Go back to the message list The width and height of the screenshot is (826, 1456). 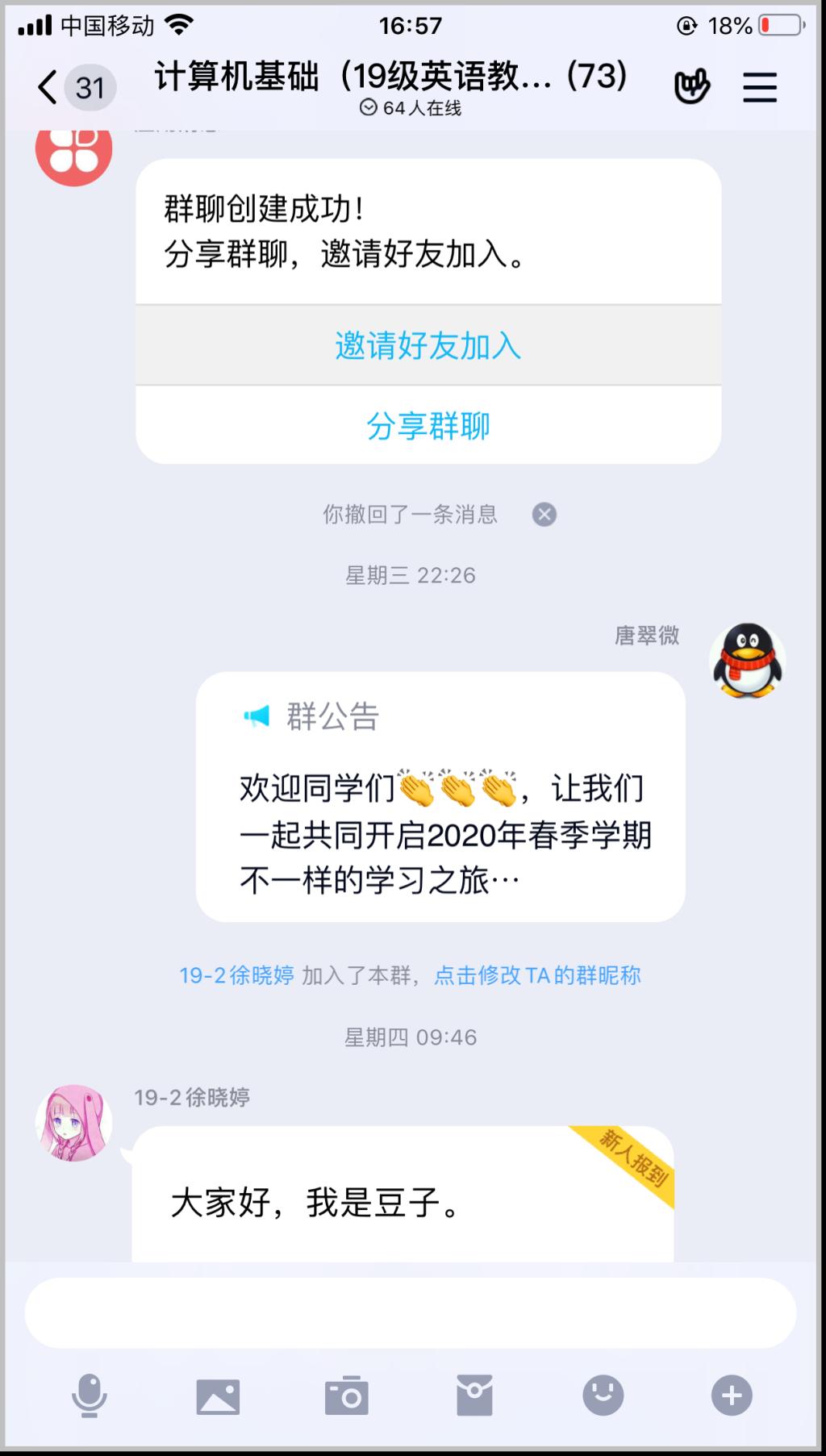(x=50, y=87)
